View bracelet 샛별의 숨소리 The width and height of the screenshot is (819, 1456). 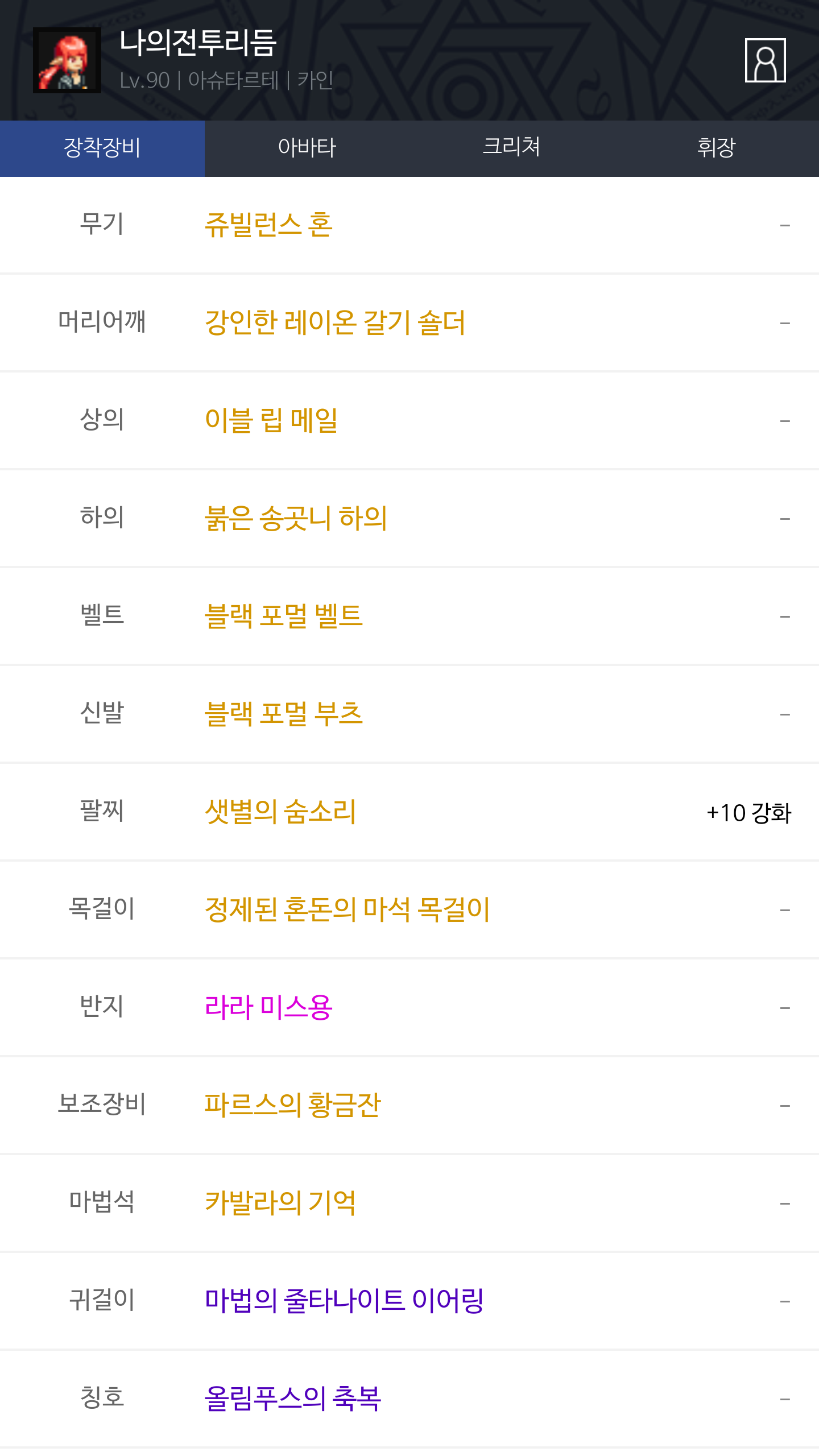[x=280, y=812]
